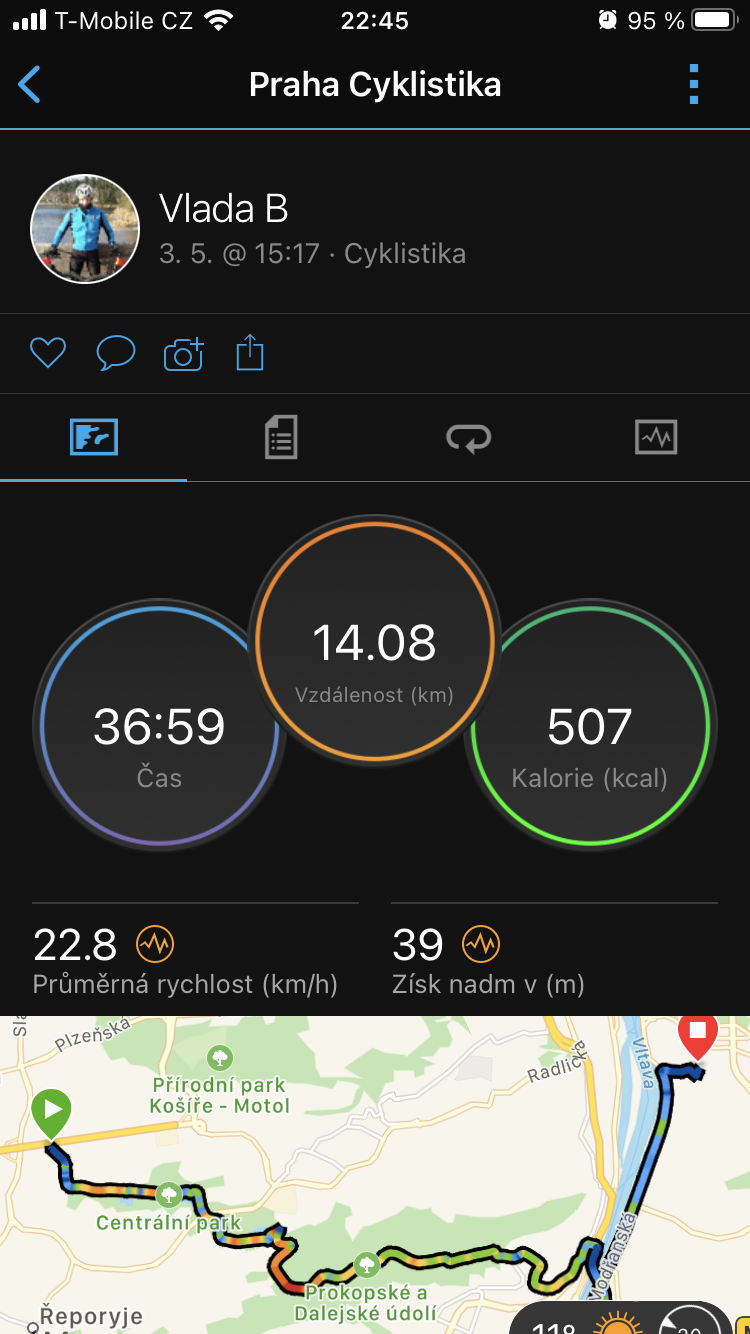The width and height of the screenshot is (750, 1334).
Task: Go back using the top arrow
Action: pyautogui.click(x=30, y=85)
